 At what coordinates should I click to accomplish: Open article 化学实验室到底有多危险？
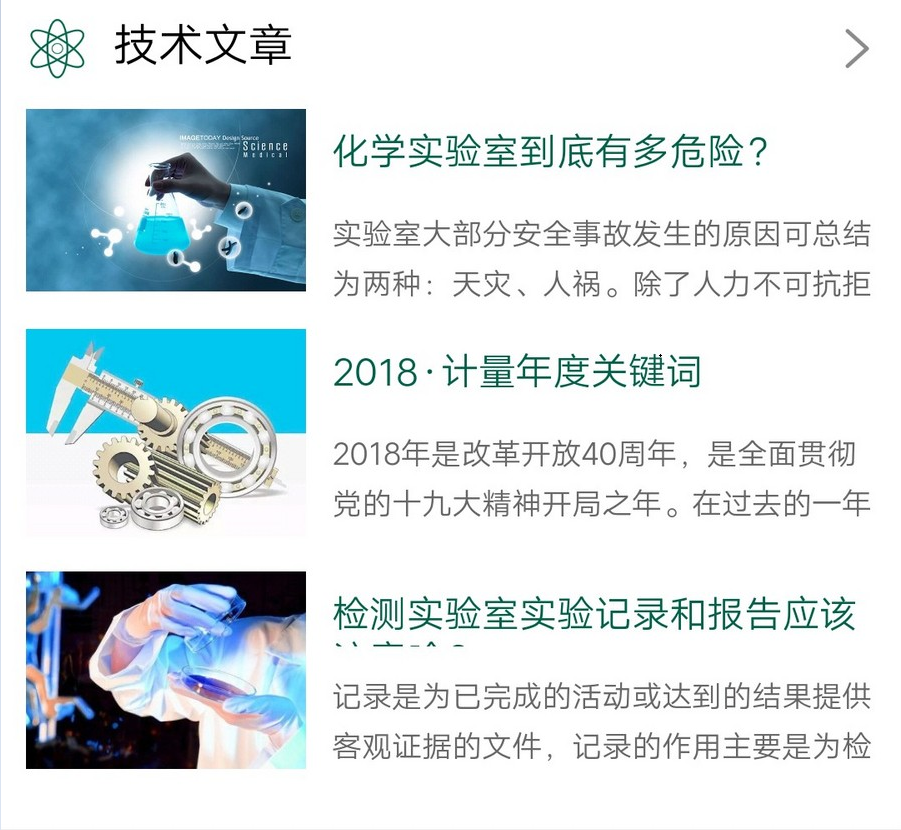[550, 153]
